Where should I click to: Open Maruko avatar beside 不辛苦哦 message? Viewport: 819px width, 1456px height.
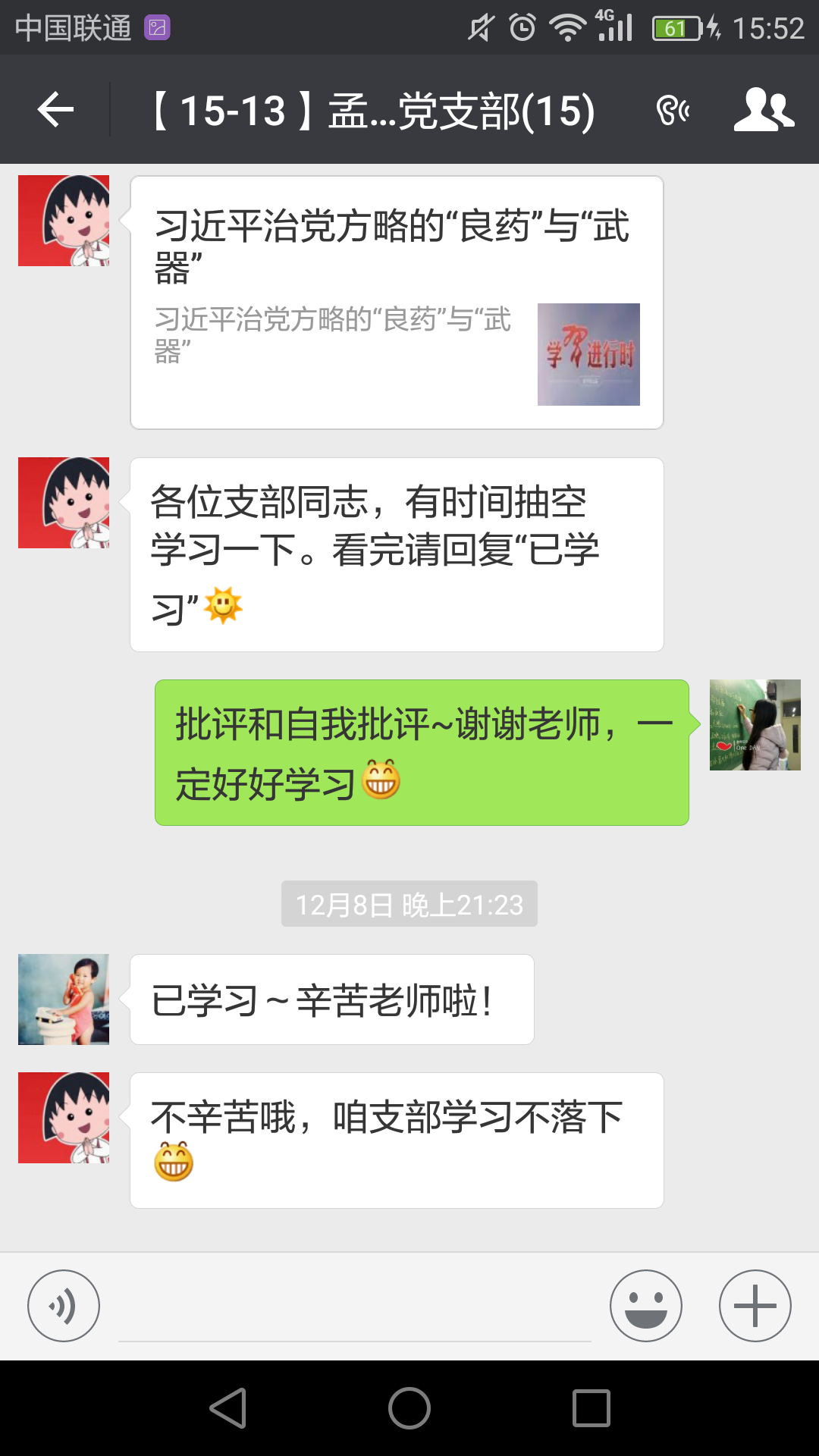tap(64, 1118)
